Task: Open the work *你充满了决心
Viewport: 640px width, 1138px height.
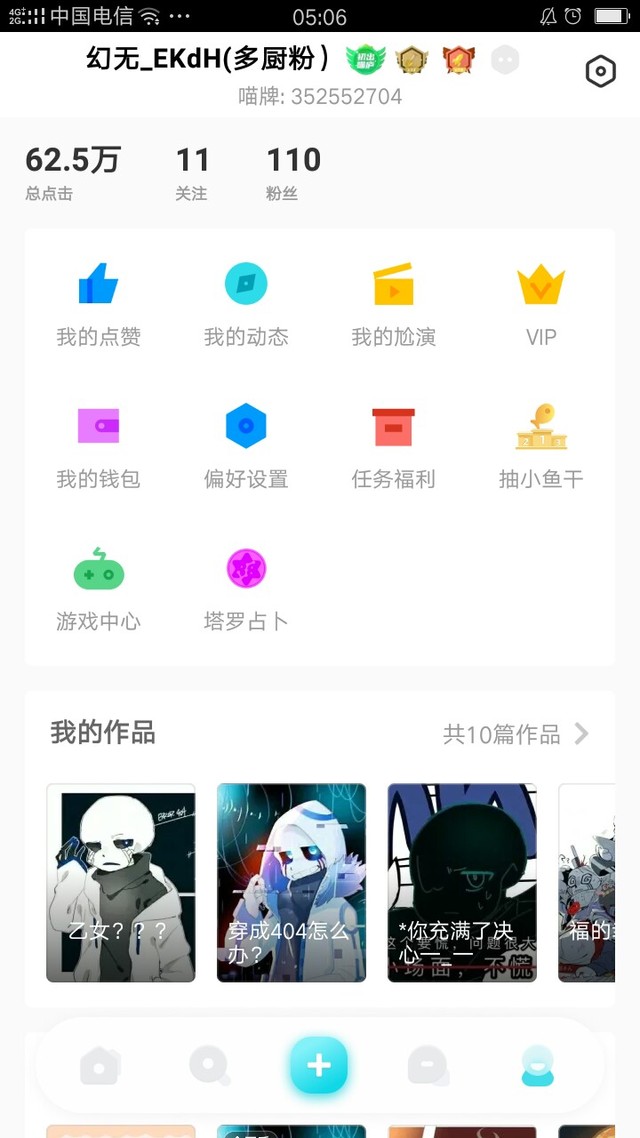Action: tap(462, 882)
